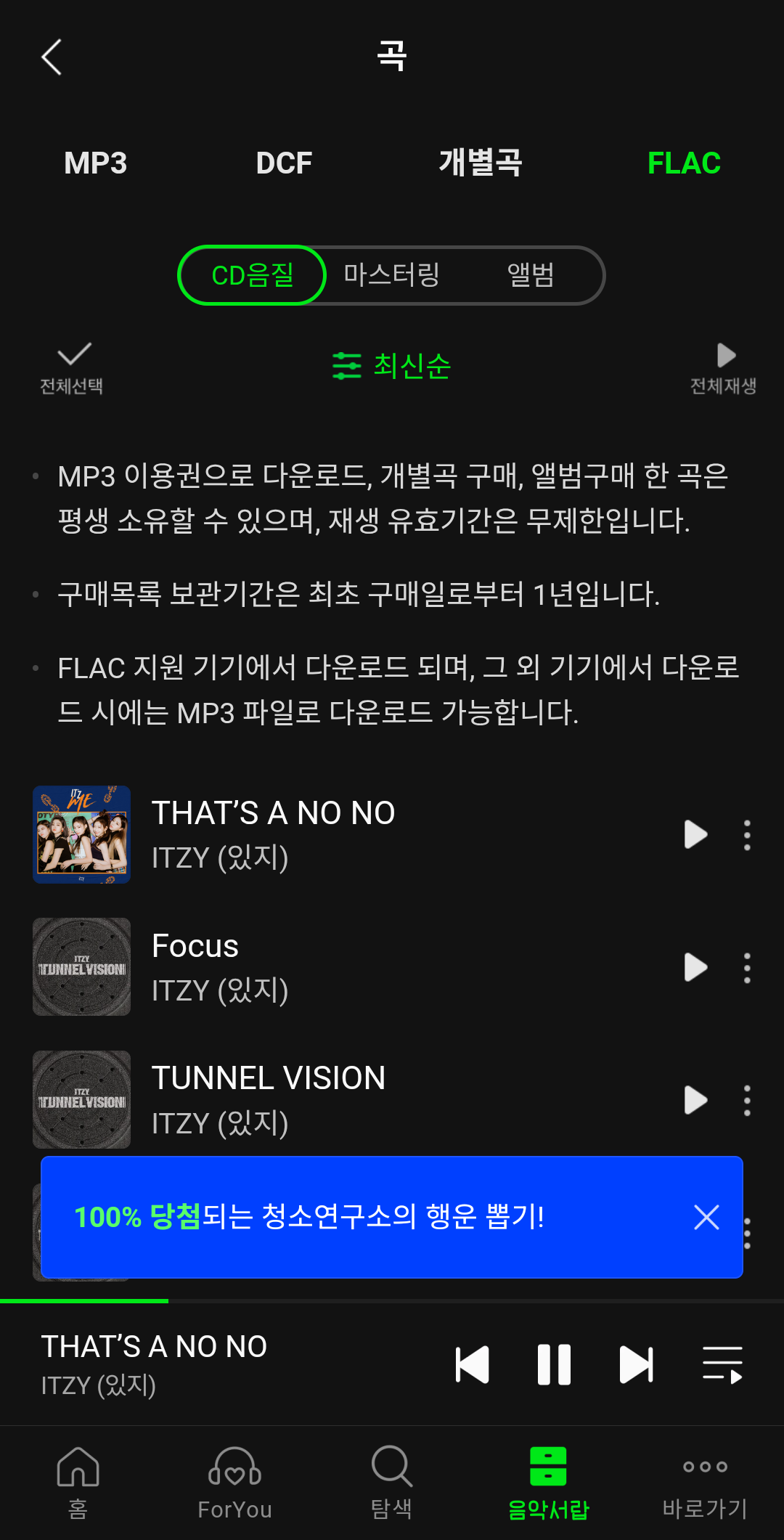The width and height of the screenshot is (784, 1540).
Task: Select the 마스터링 segment
Action: (391, 275)
